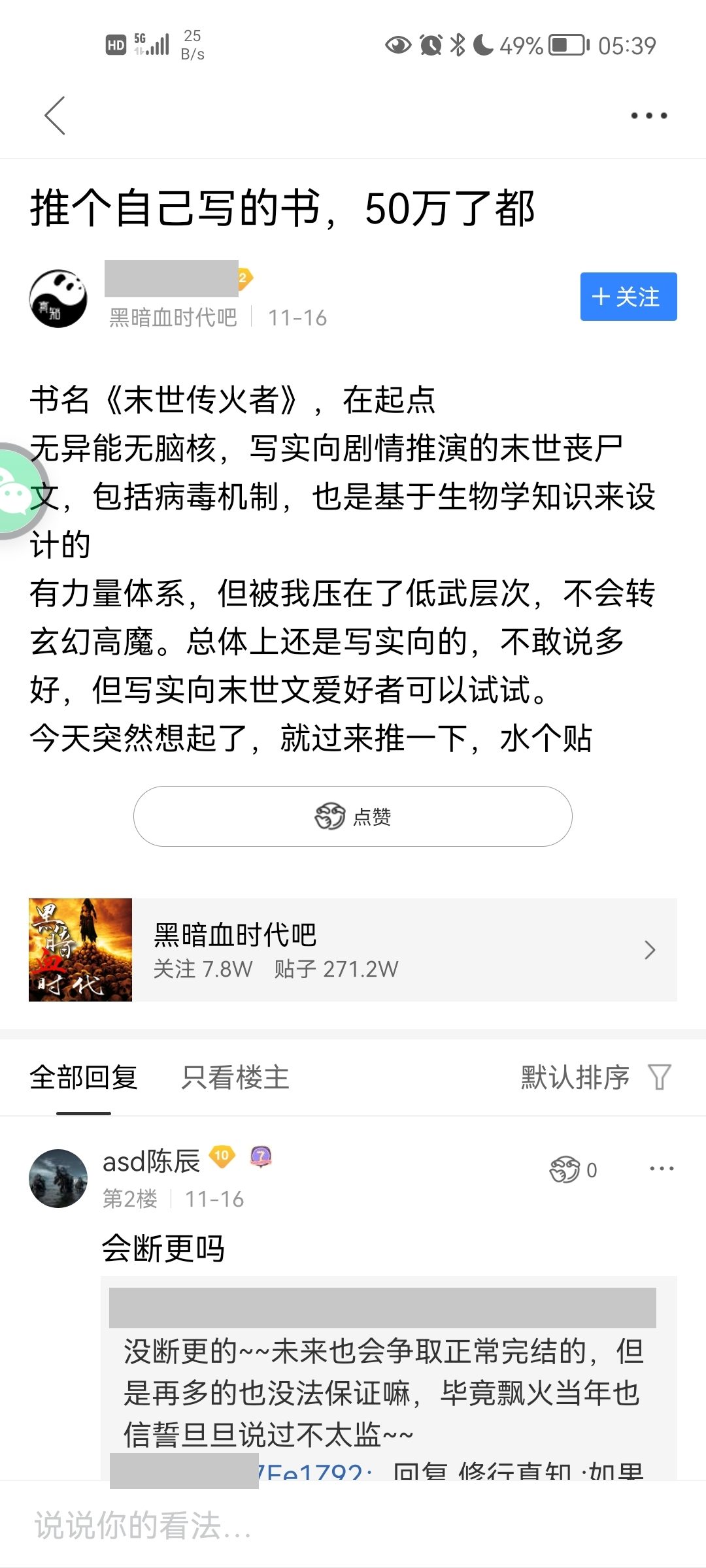Screen dimensions: 706x1568
Task: Switch to the 只看楼主 tab
Action: pyautogui.click(x=235, y=1077)
